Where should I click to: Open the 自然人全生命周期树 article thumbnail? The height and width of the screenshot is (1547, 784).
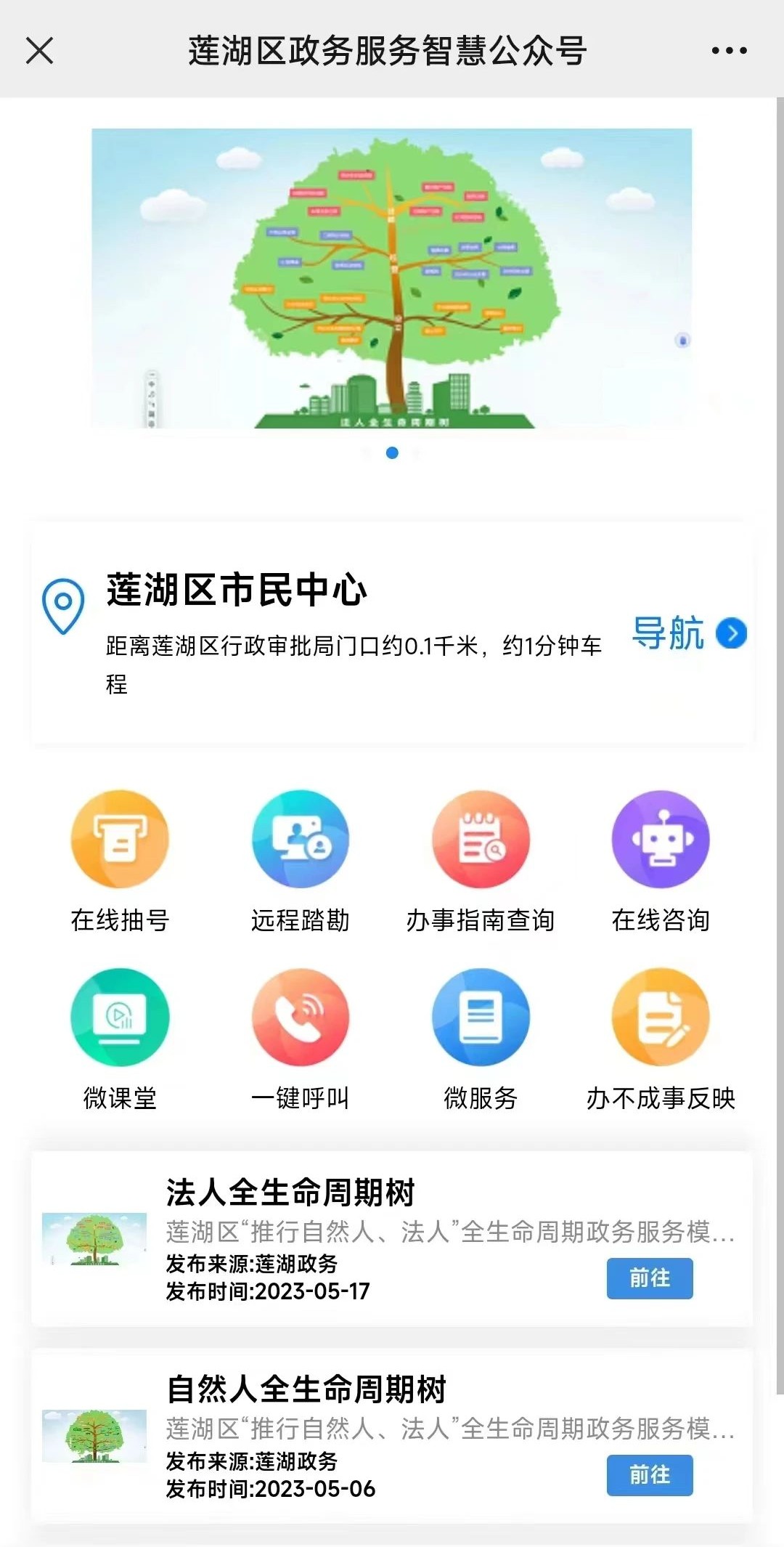pos(94,1436)
